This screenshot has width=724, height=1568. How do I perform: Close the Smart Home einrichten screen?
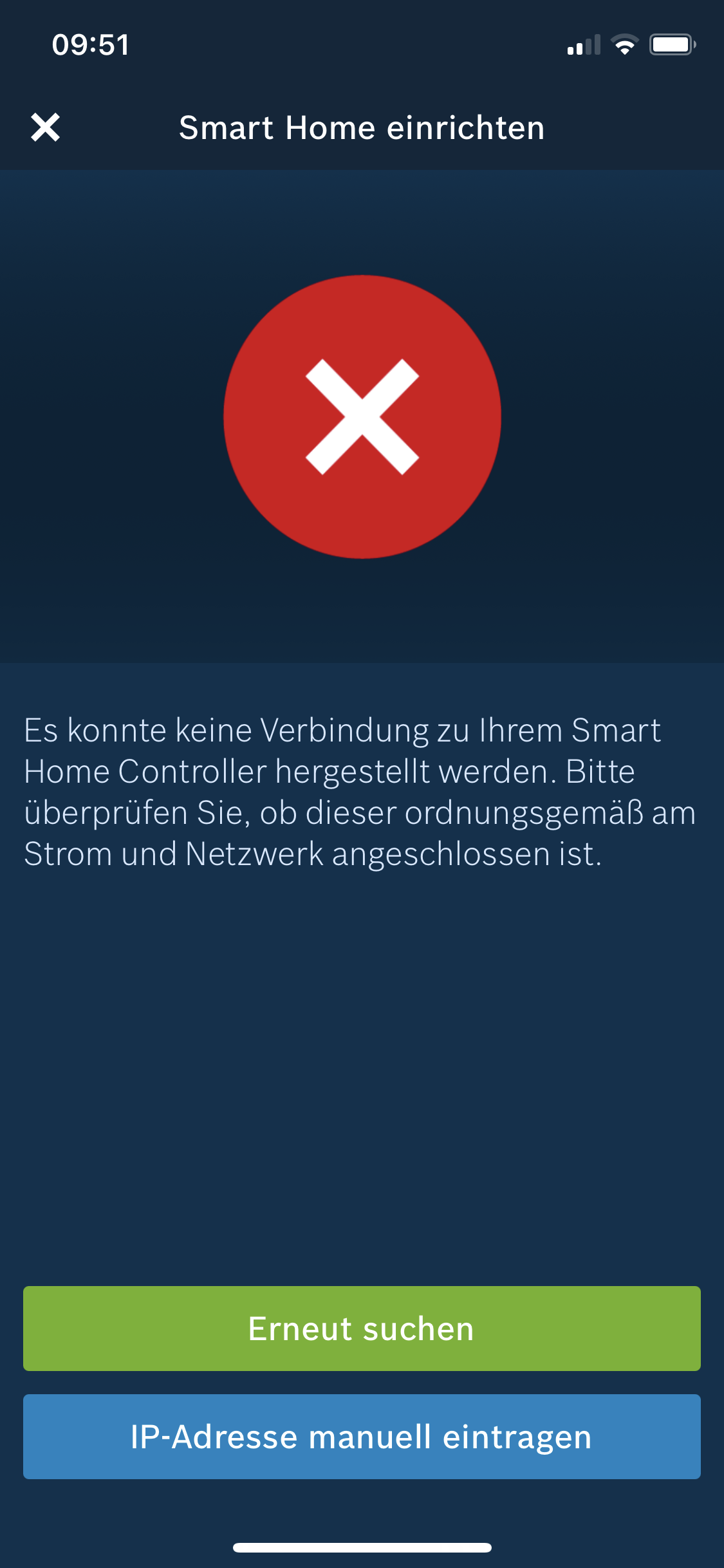[46, 127]
